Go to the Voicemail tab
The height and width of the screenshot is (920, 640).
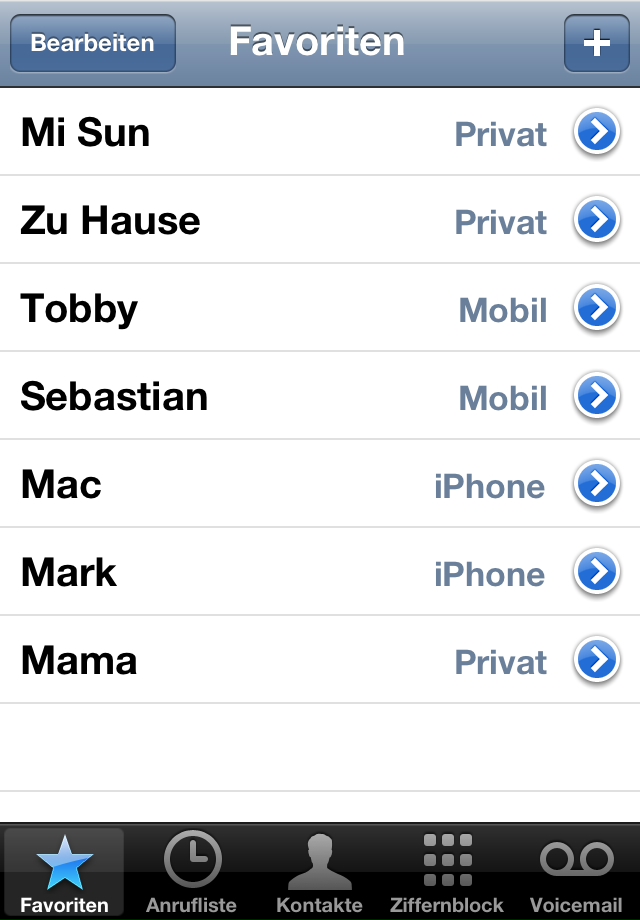[x=576, y=872]
